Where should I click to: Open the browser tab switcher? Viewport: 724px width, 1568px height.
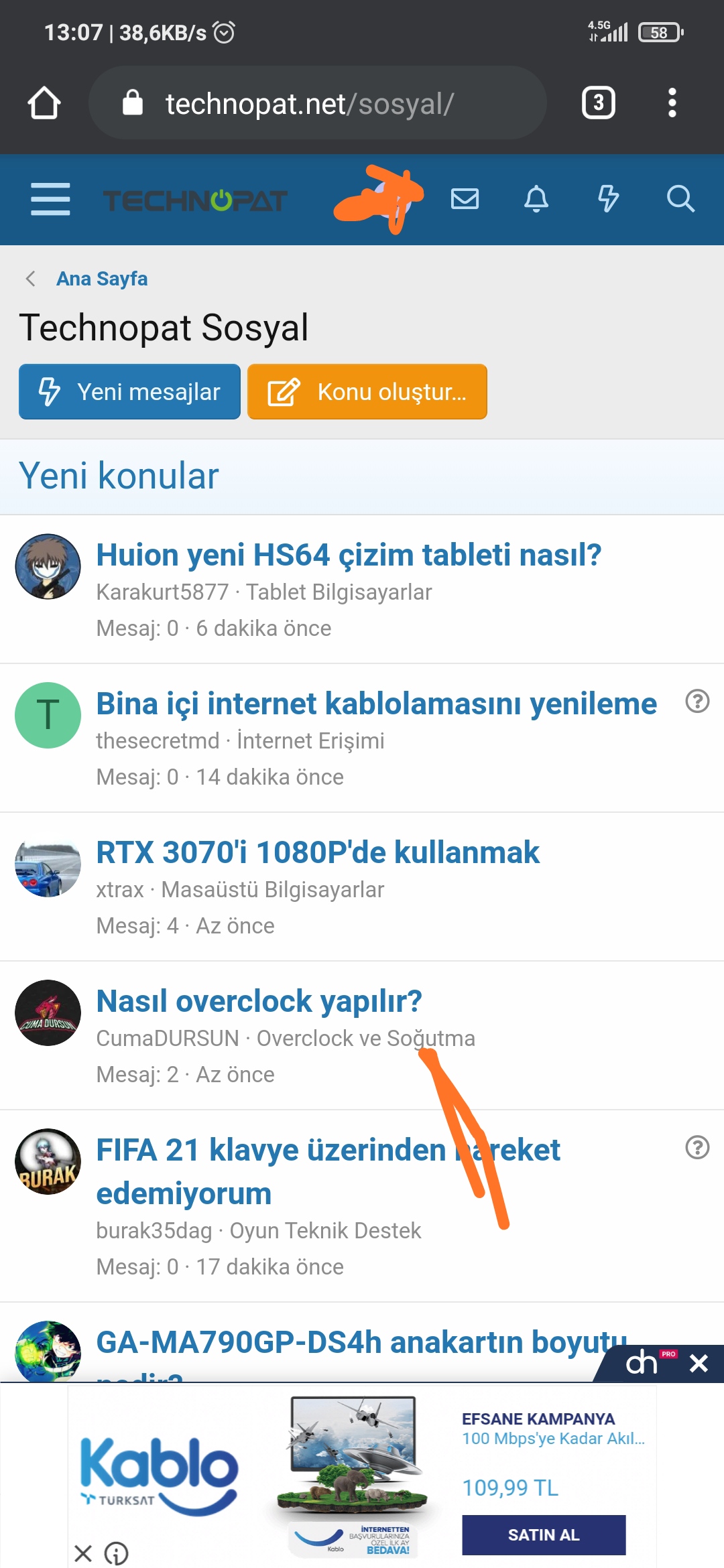click(598, 103)
